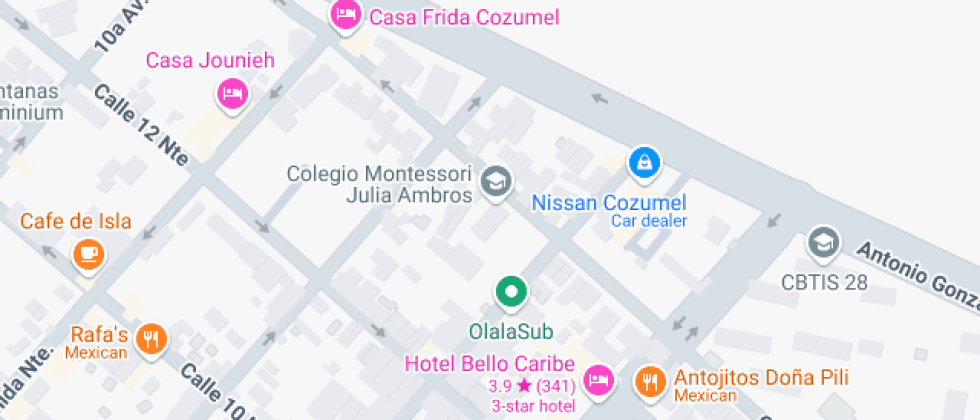Select the green OlalaSub location pin
The image size is (980, 420).
(511, 293)
